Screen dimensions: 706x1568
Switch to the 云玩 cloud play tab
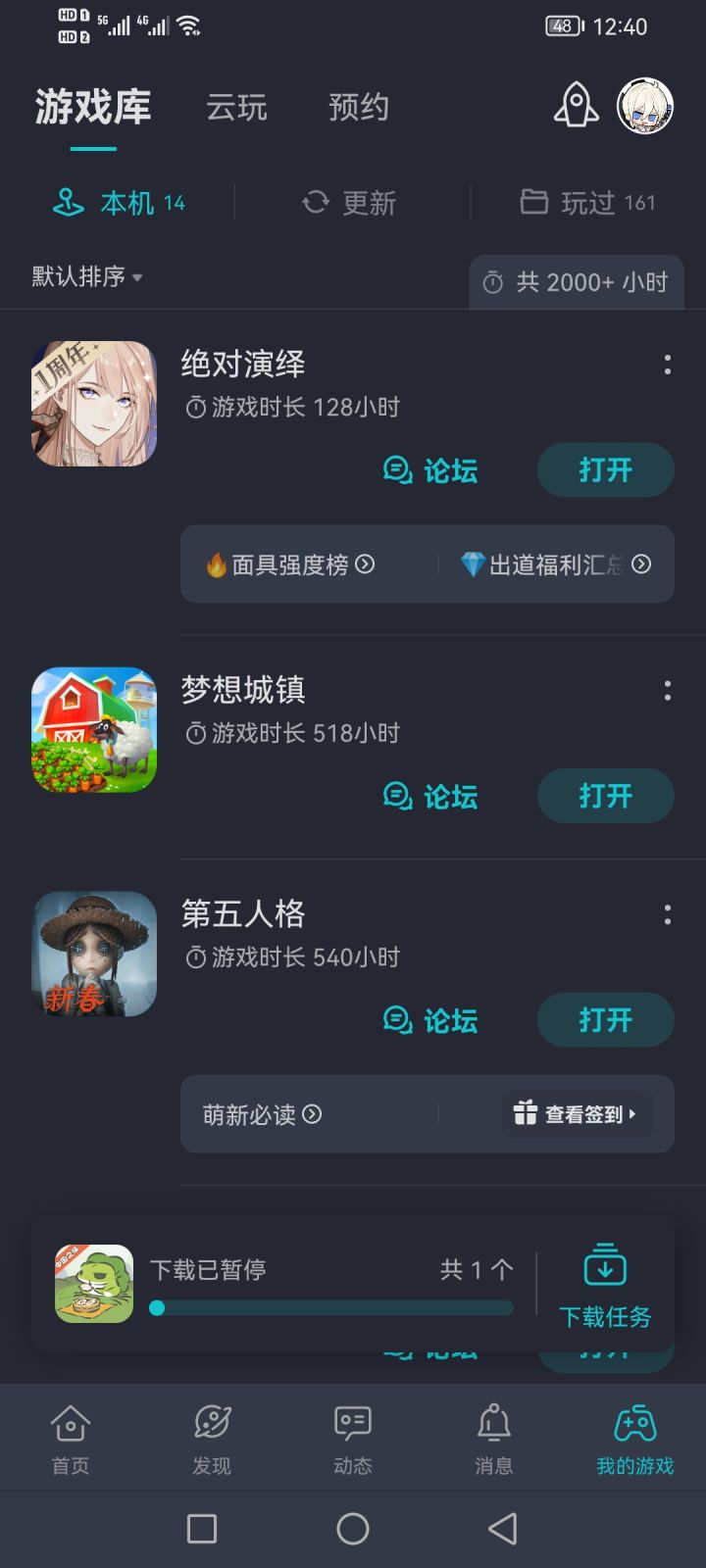click(x=237, y=108)
